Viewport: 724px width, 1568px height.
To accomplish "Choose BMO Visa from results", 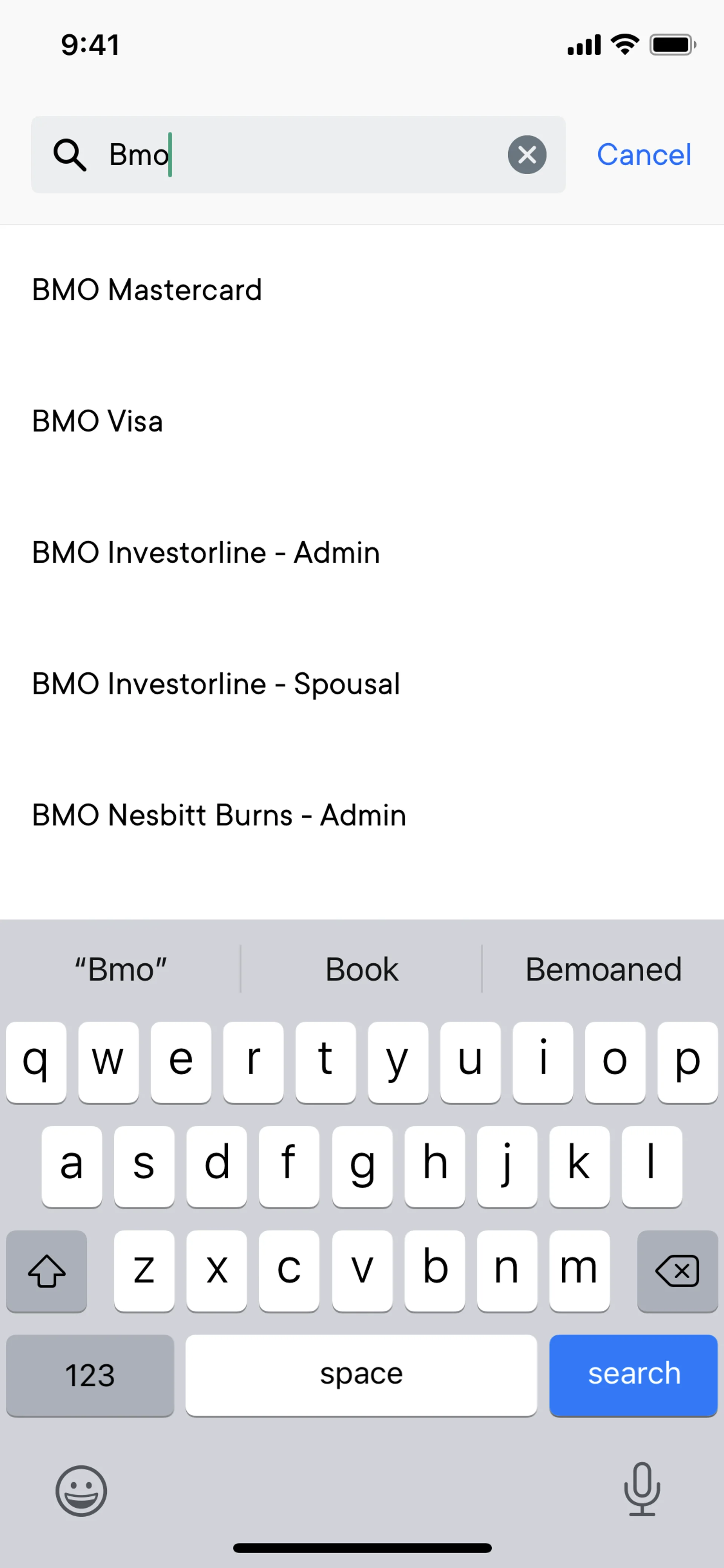I will click(97, 421).
